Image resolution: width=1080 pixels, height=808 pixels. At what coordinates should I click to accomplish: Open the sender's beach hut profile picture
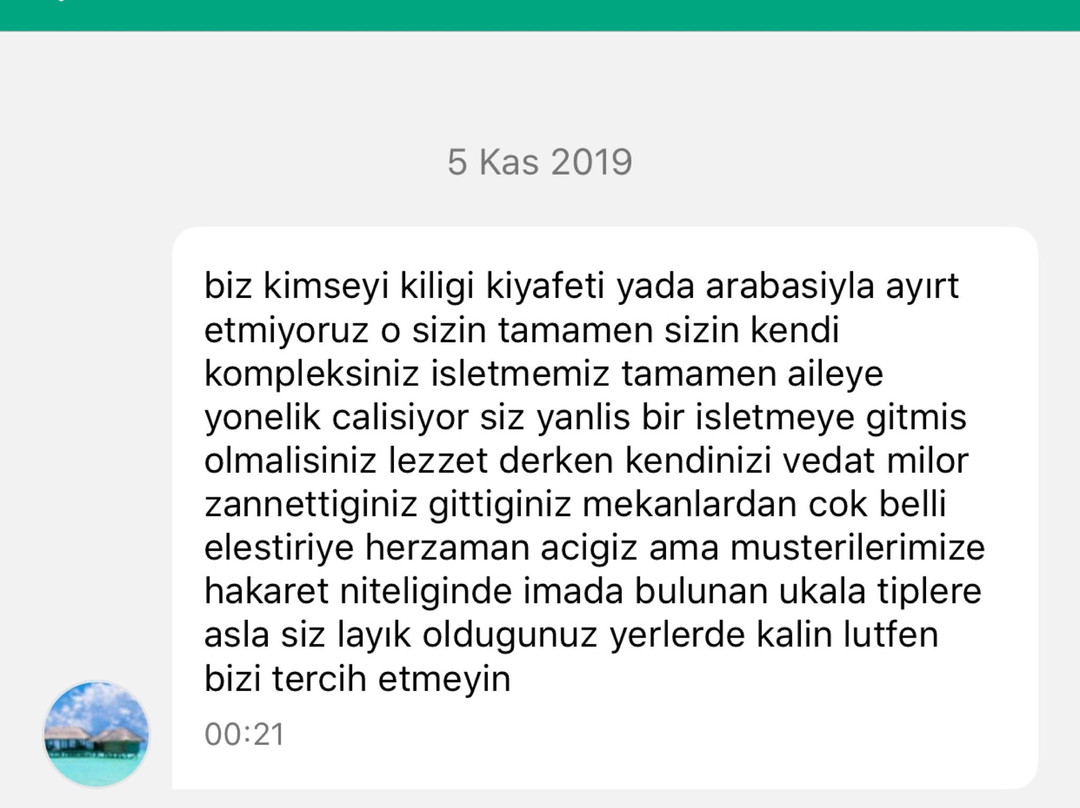point(96,734)
